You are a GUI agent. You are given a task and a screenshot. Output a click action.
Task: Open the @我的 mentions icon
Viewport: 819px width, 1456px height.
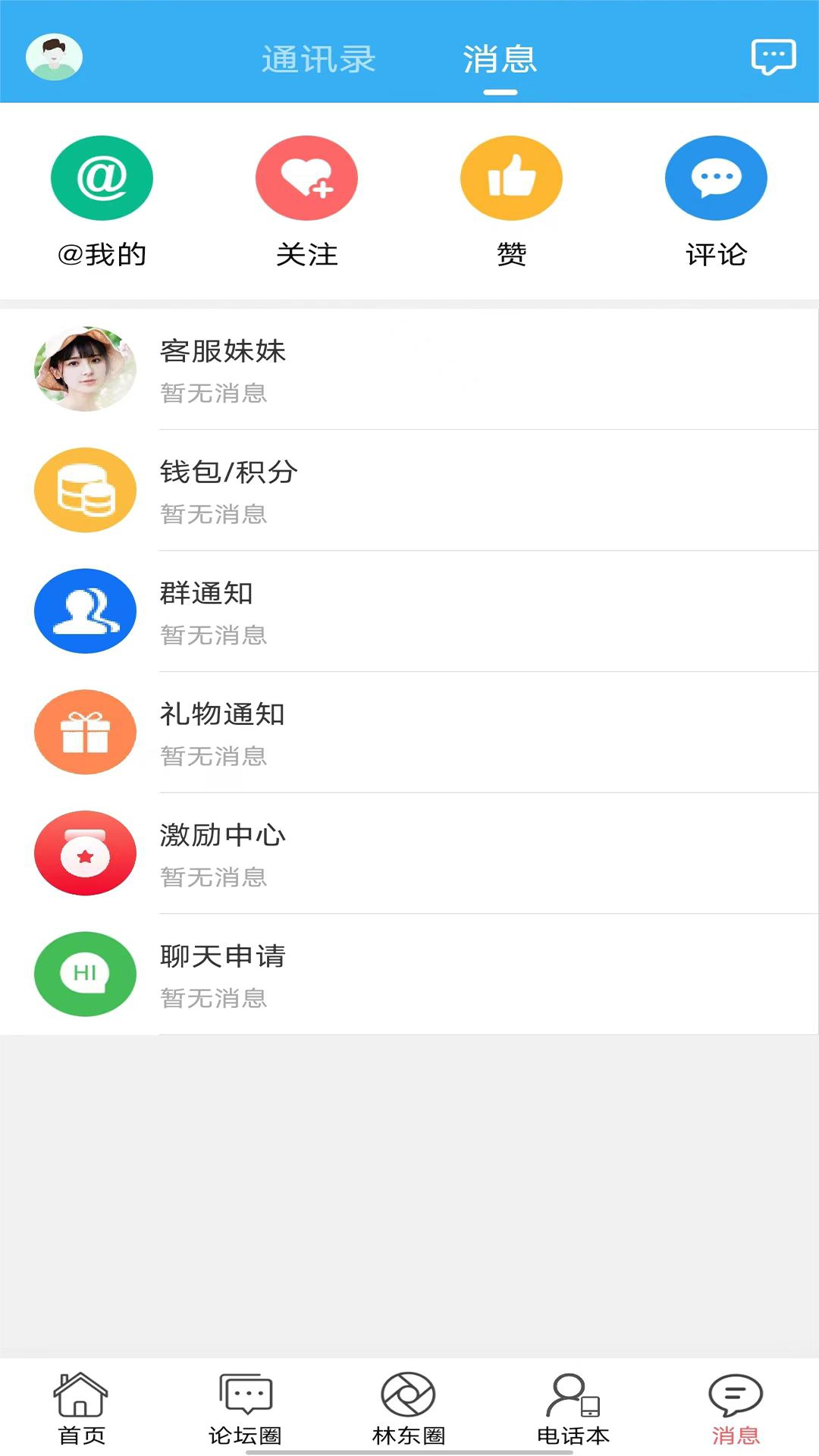(102, 177)
